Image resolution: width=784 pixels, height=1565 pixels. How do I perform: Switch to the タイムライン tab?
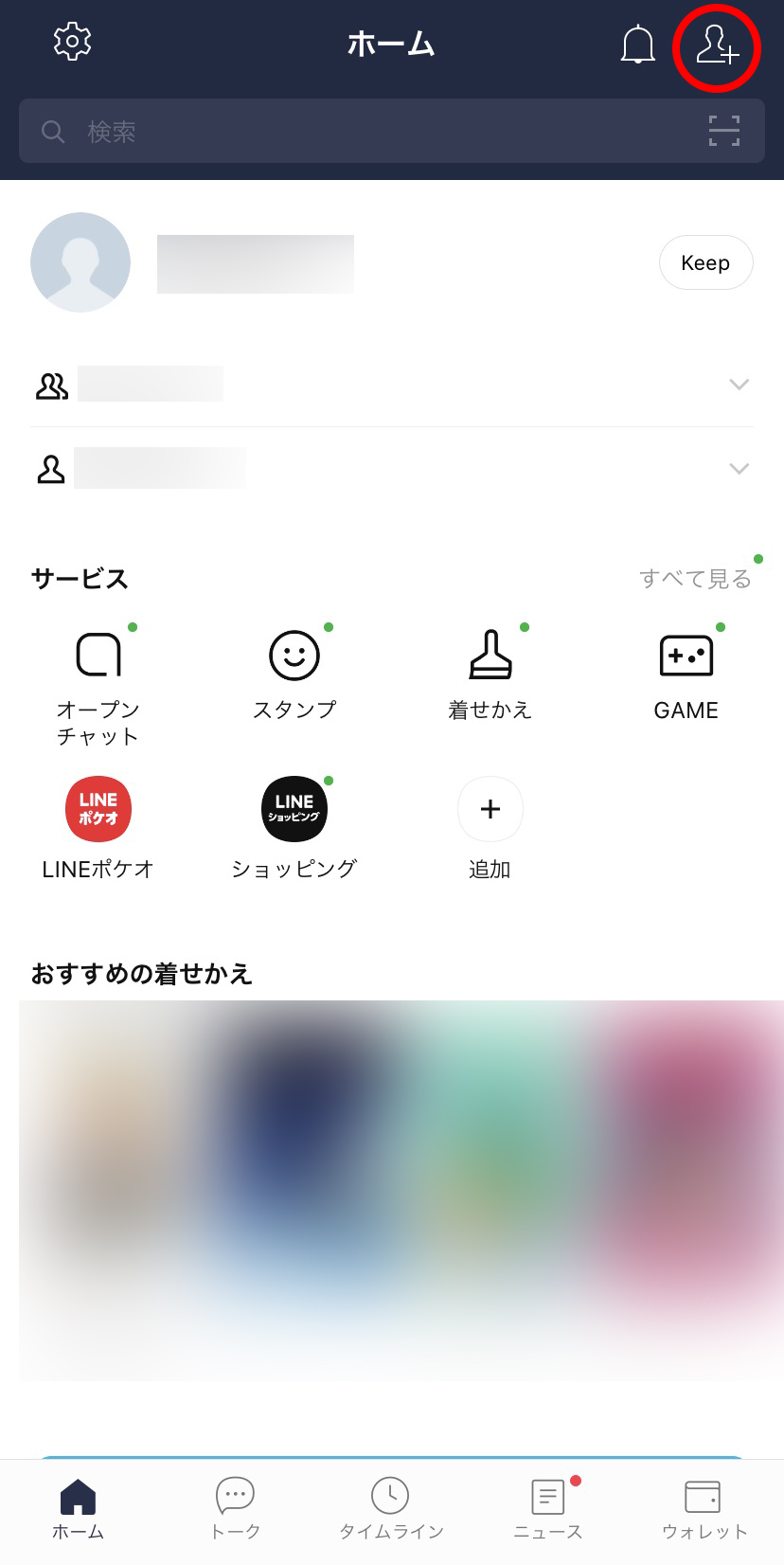pos(390,1508)
